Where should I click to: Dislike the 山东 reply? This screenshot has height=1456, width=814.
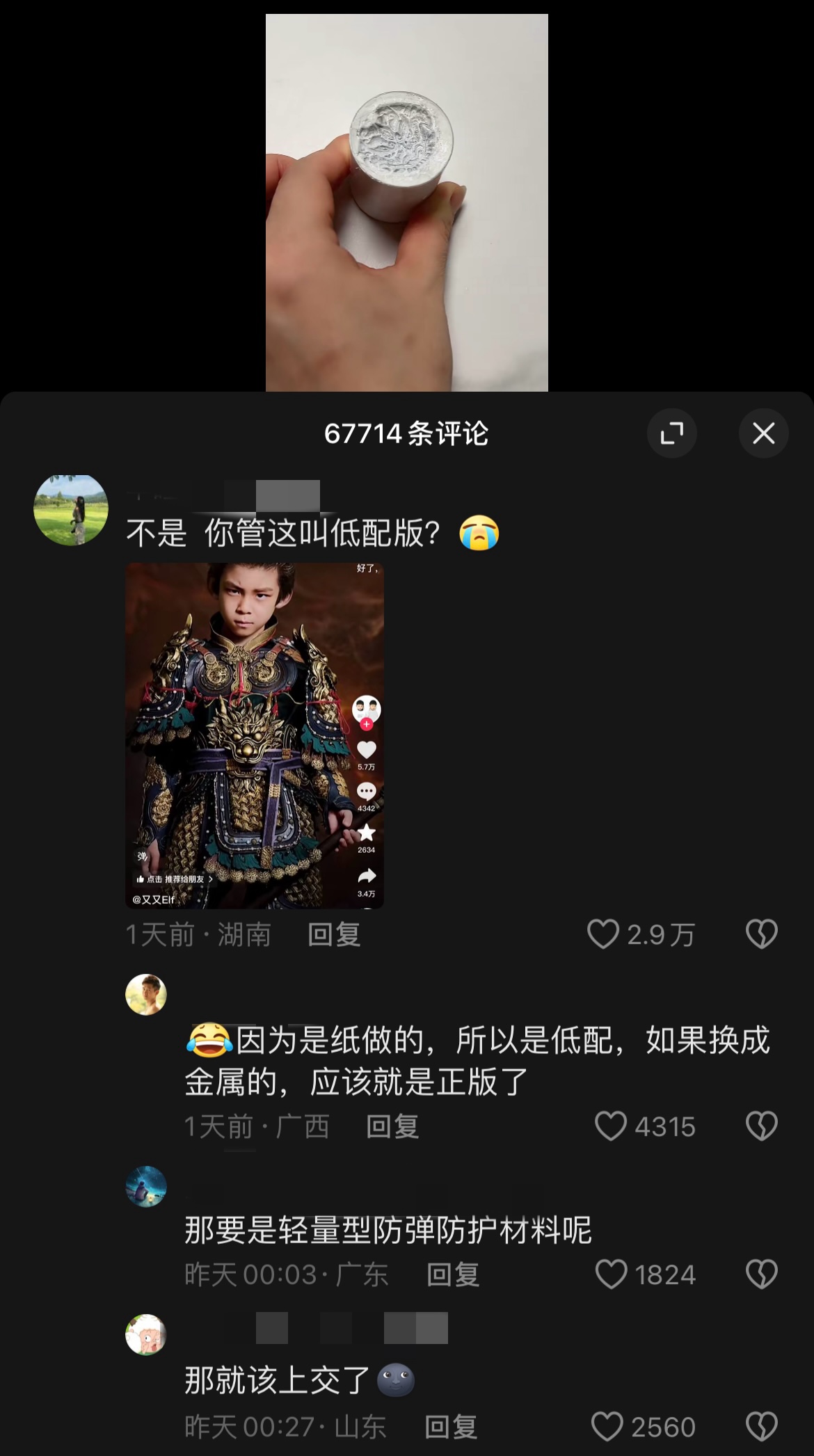pyautogui.click(x=761, y=1427)
